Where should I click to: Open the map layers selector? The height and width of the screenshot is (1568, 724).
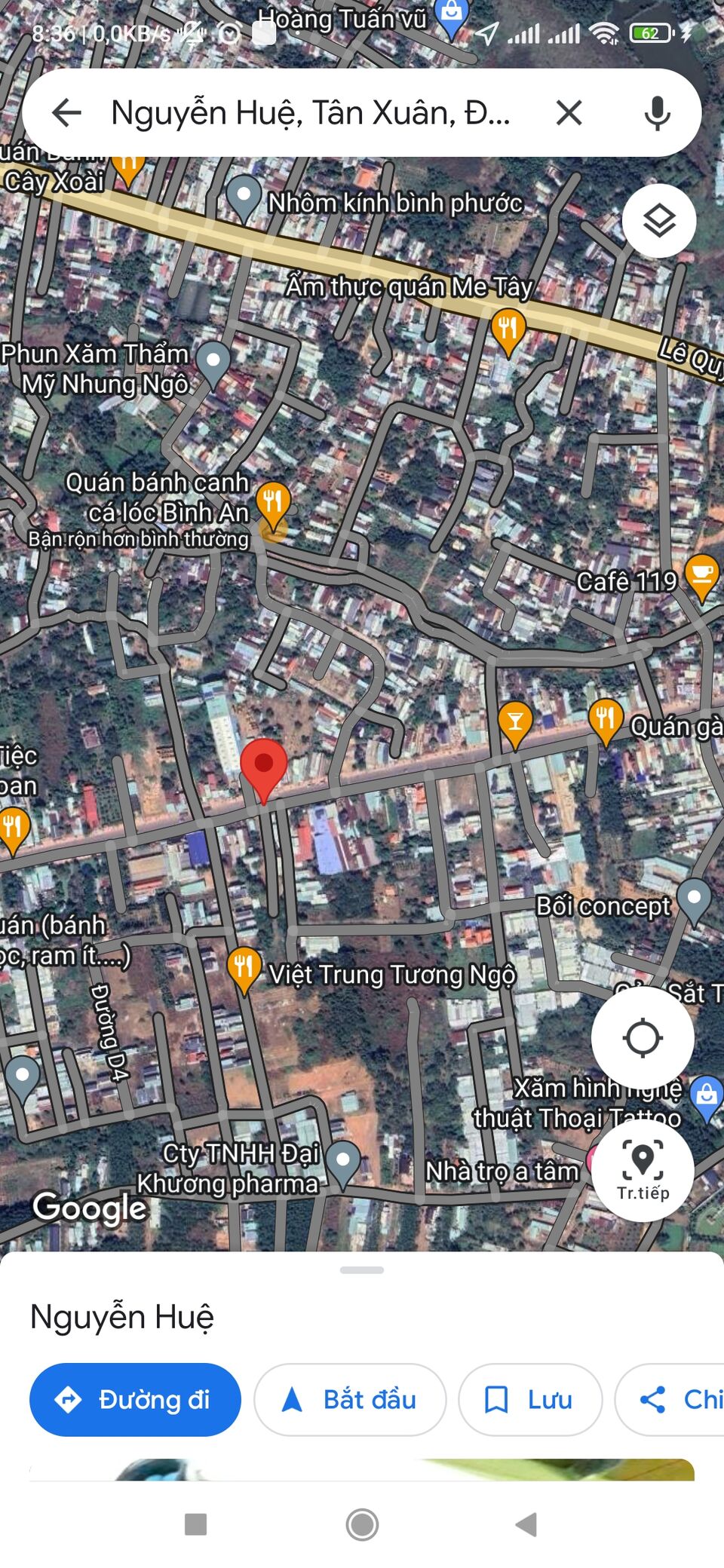pos(660,220)
